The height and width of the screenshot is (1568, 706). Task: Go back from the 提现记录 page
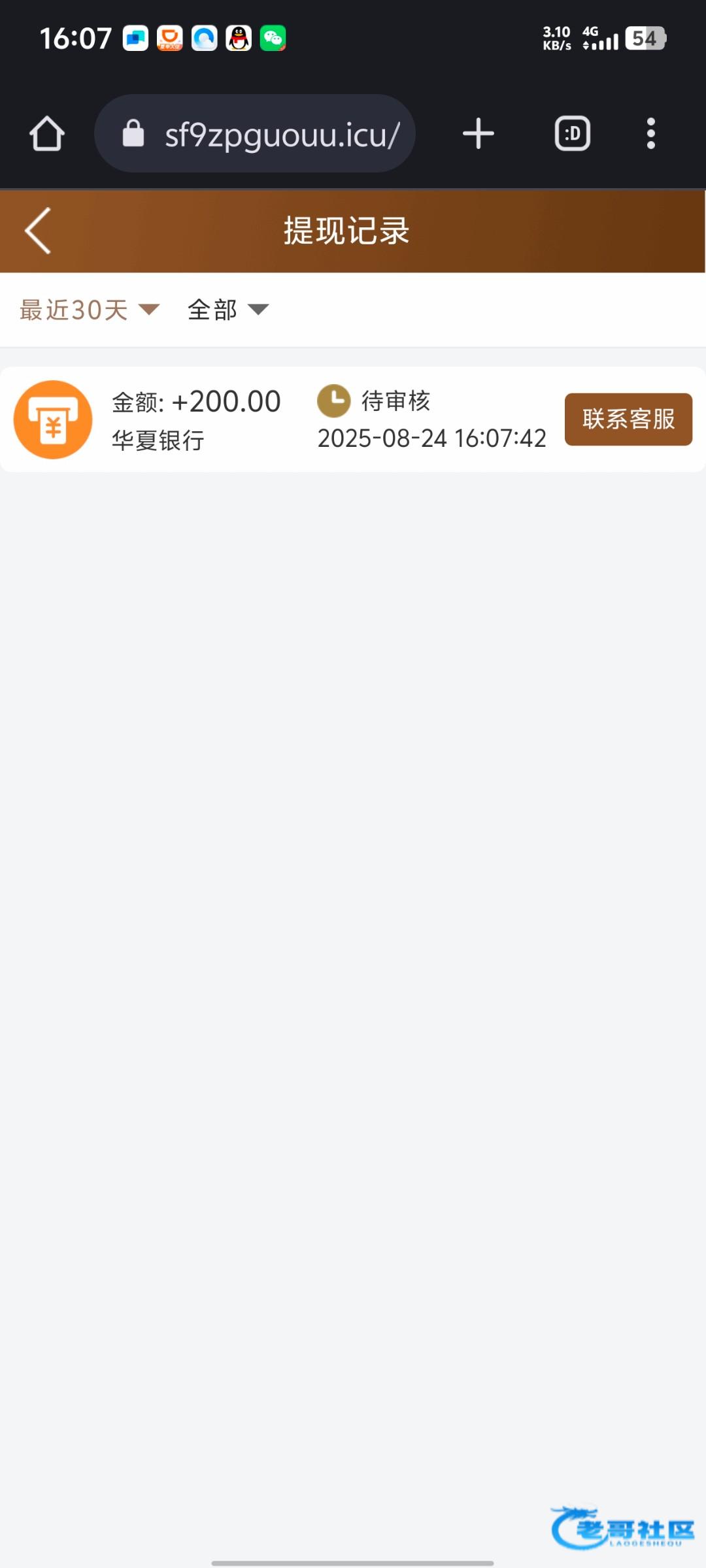pos(38,231)
